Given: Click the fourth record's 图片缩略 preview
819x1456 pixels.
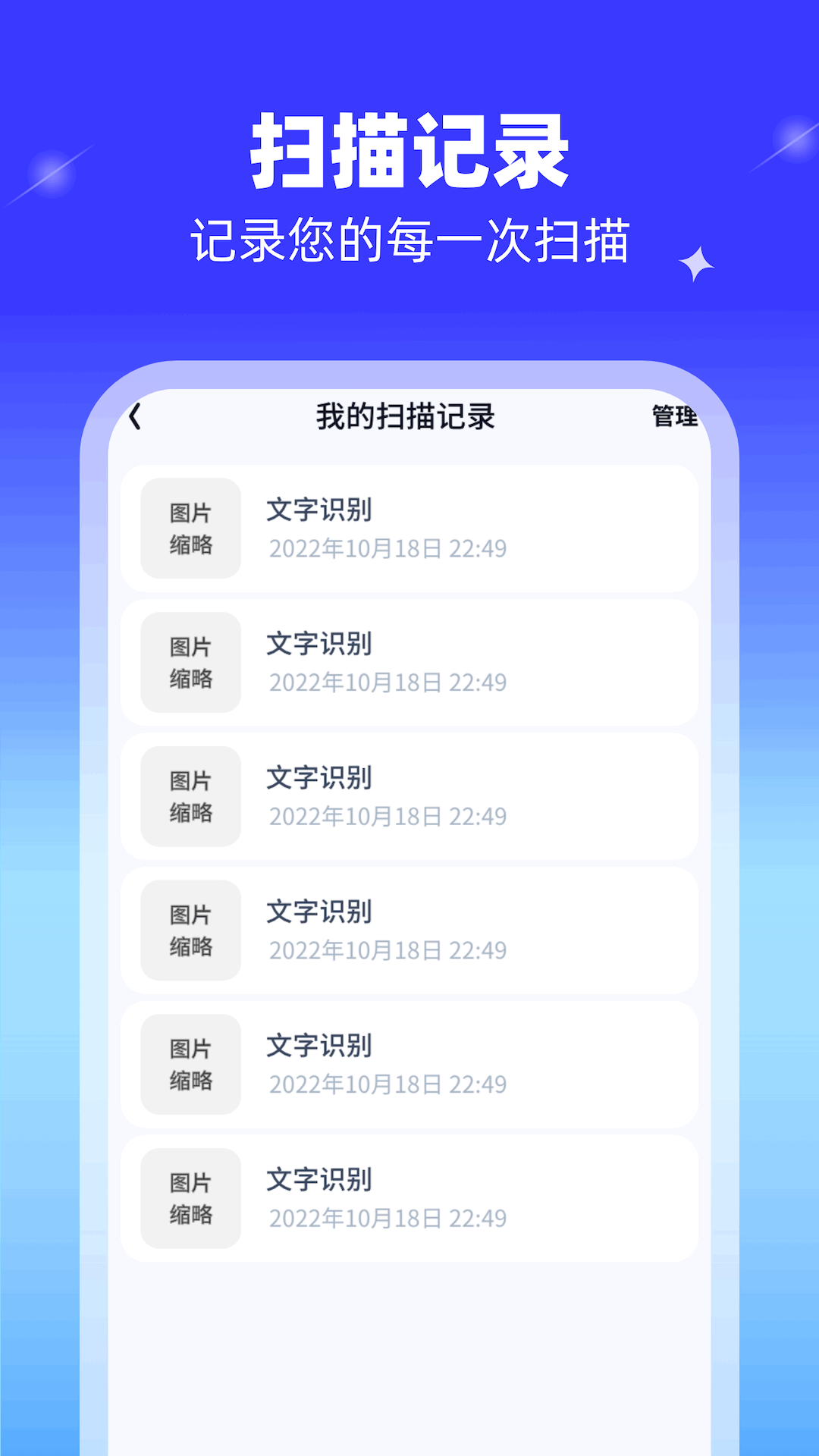Looking at the screenshot, I should click(x=189, y=929).
